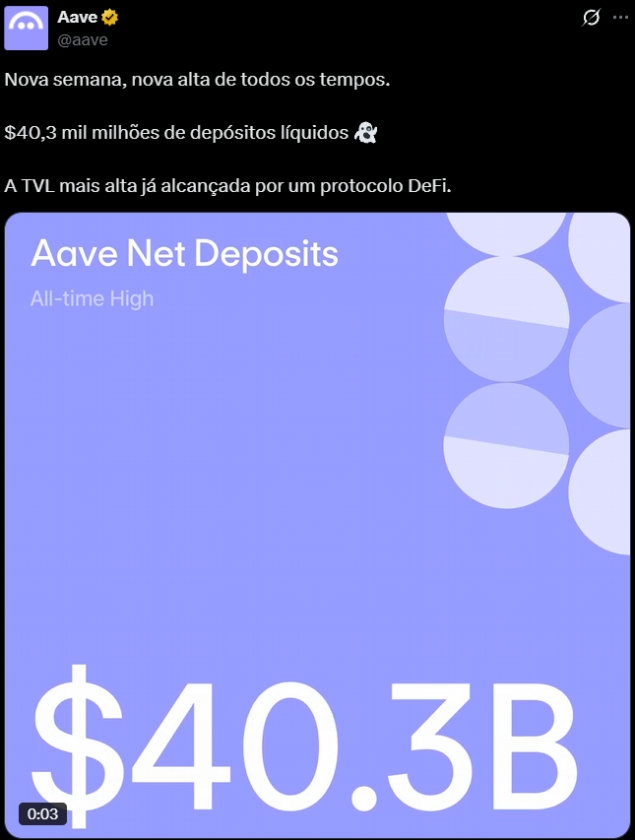This screenshot has width=635, height=840.
Task: Open Aave's profile avatar
Action: tap(26, 29)
